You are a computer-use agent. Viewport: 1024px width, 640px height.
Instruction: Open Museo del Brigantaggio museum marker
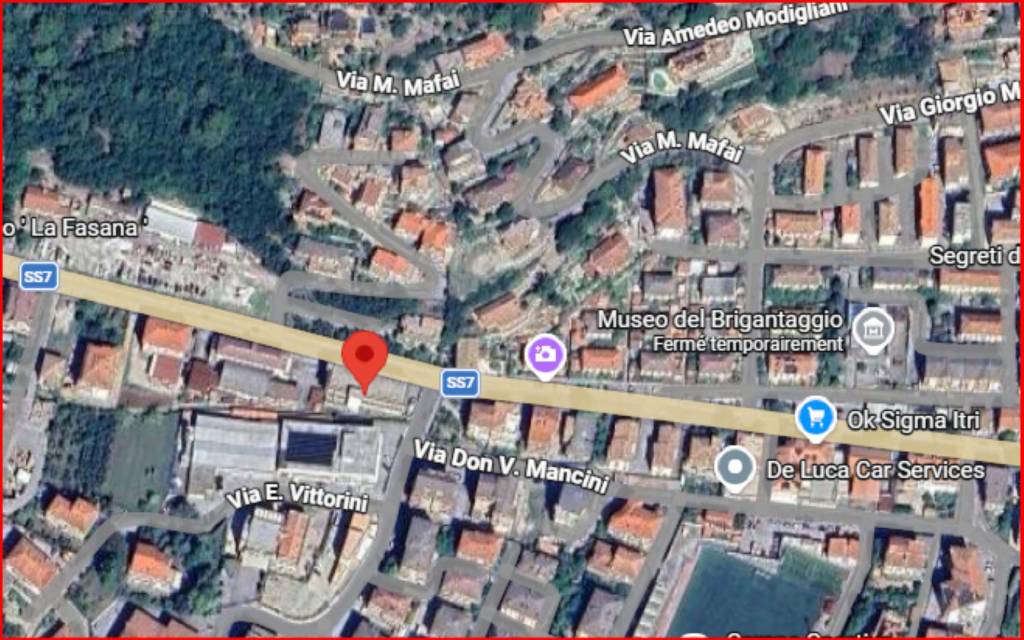(x=872, y=329)
